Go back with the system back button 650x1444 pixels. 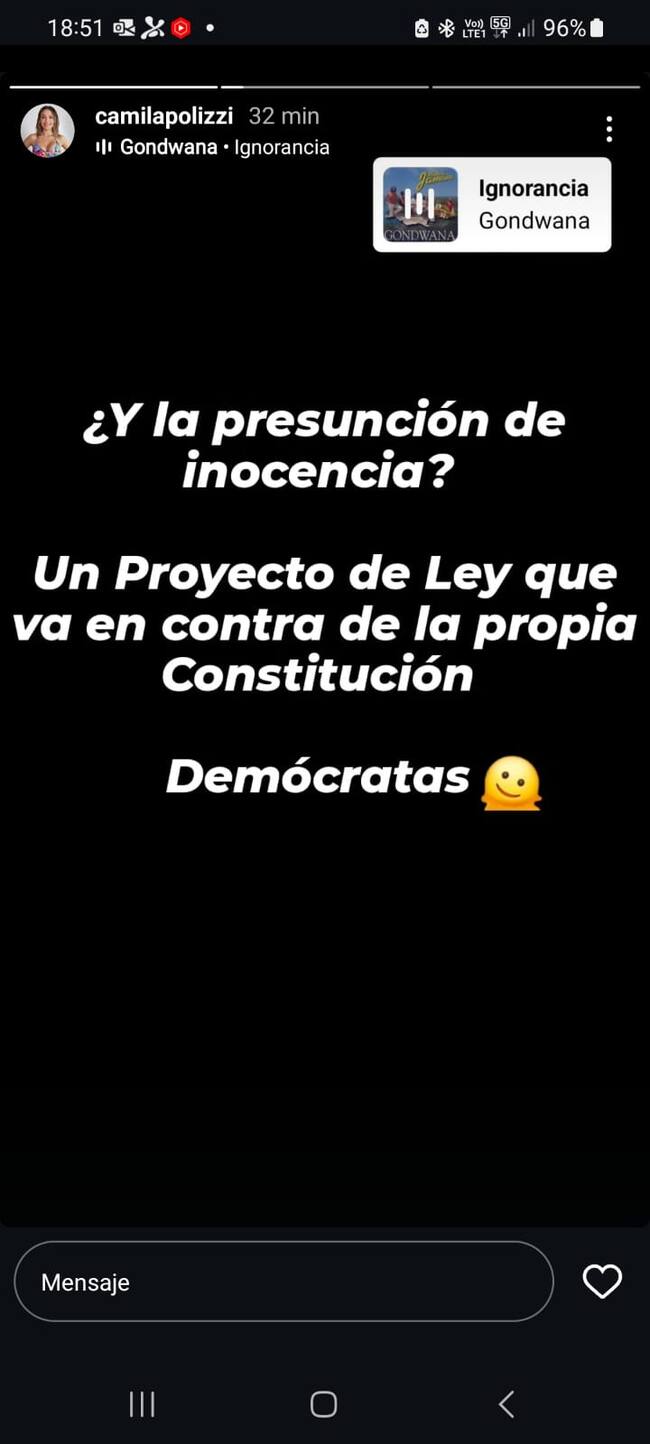[x=506, y=1404]
